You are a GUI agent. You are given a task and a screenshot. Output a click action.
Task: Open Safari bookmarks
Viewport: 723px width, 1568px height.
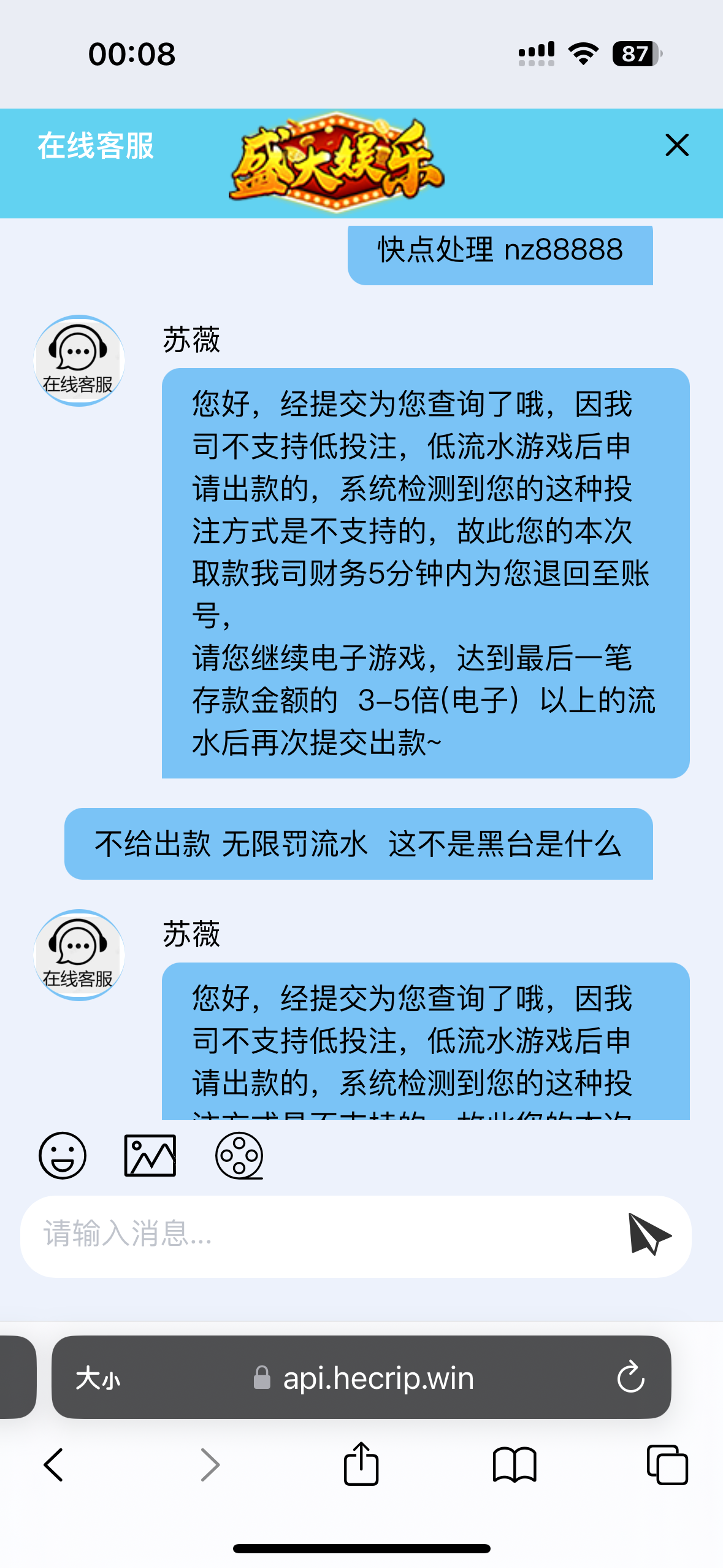click(515, 1465)
